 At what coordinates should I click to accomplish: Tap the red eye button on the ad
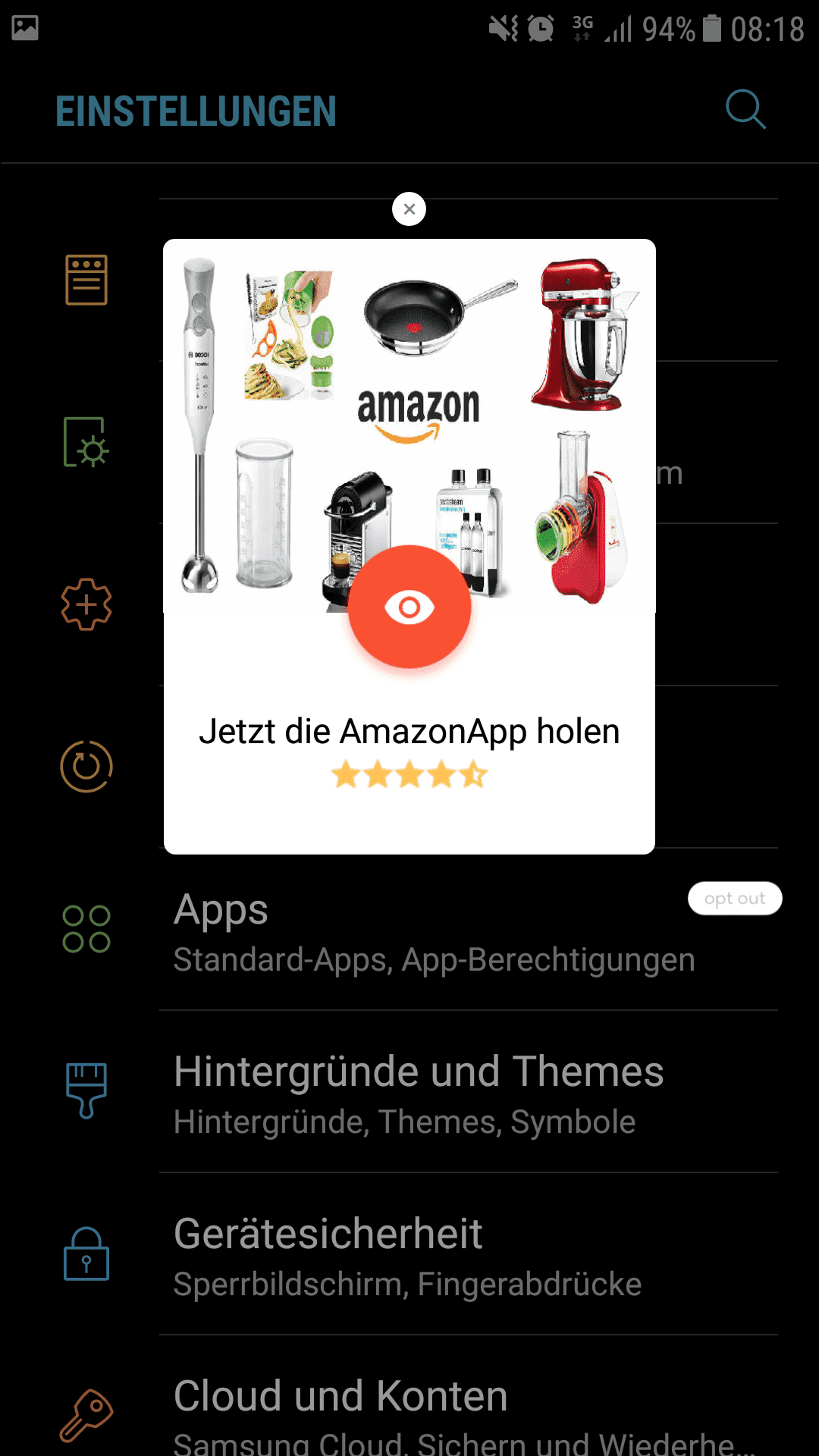point(409,607)
